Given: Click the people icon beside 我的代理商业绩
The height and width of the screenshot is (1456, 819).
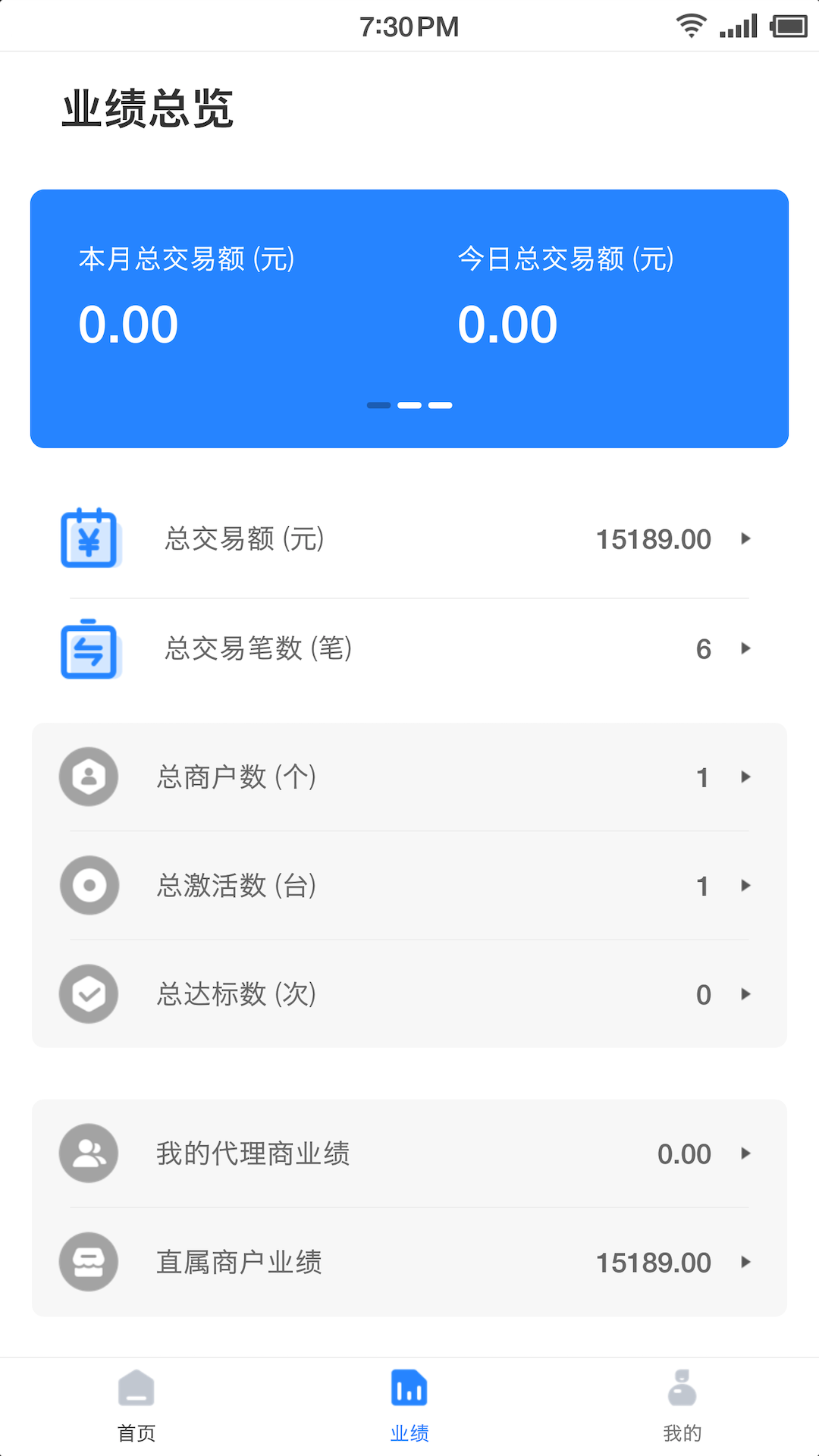Looking at the screenshot, I should coord(89,1153).
